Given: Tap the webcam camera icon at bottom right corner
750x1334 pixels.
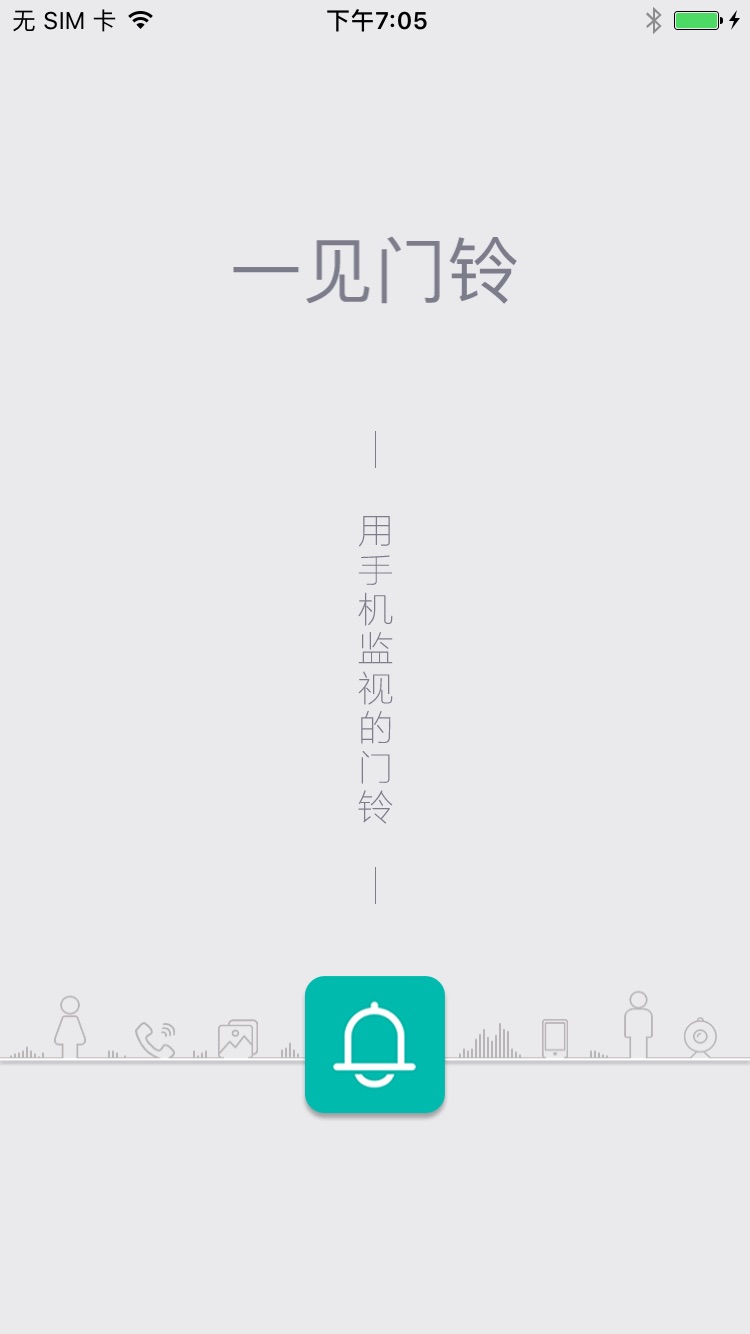Looking at the screenshot, I should (700, 1038).
